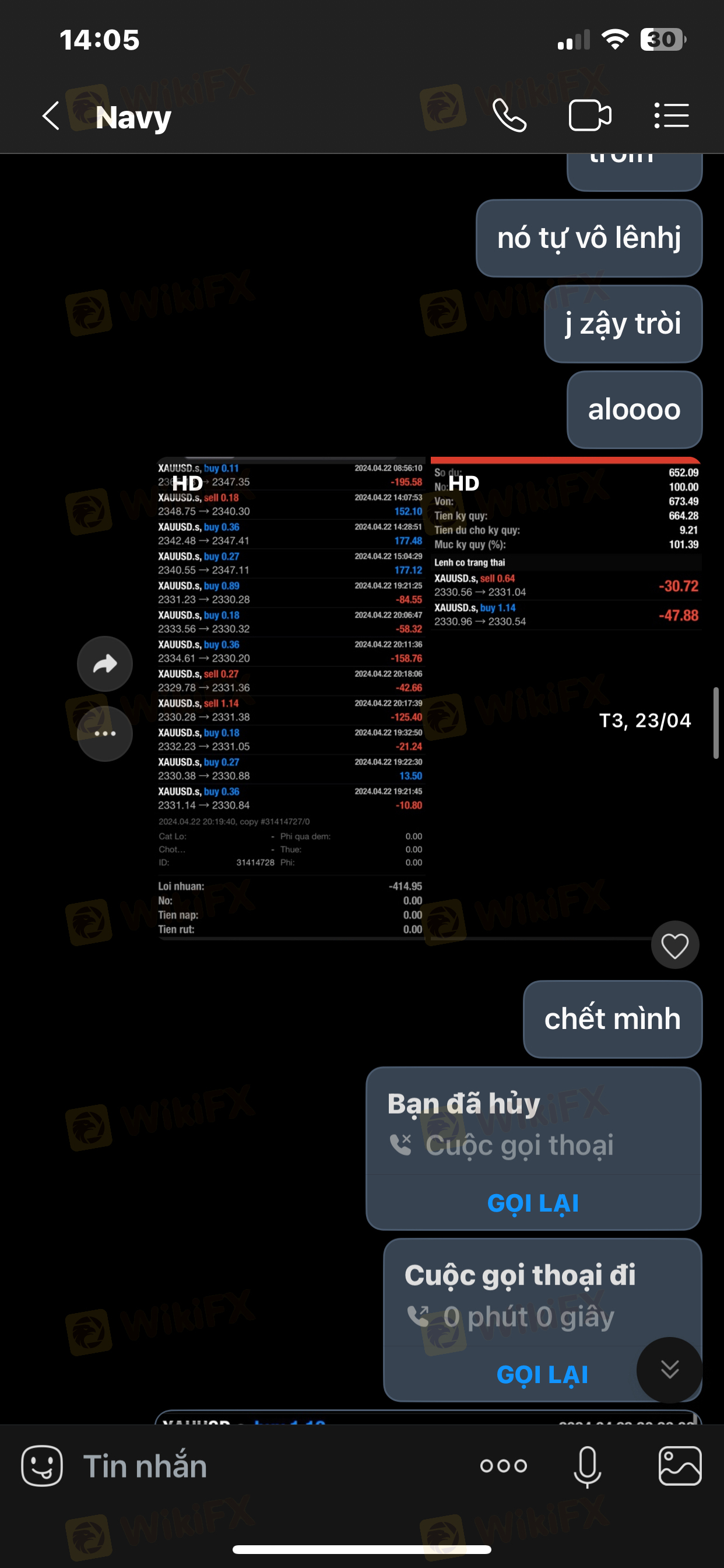Forward the shared trading screenshots
This screenshot has height=1568, width=724.
click(105, 663)
